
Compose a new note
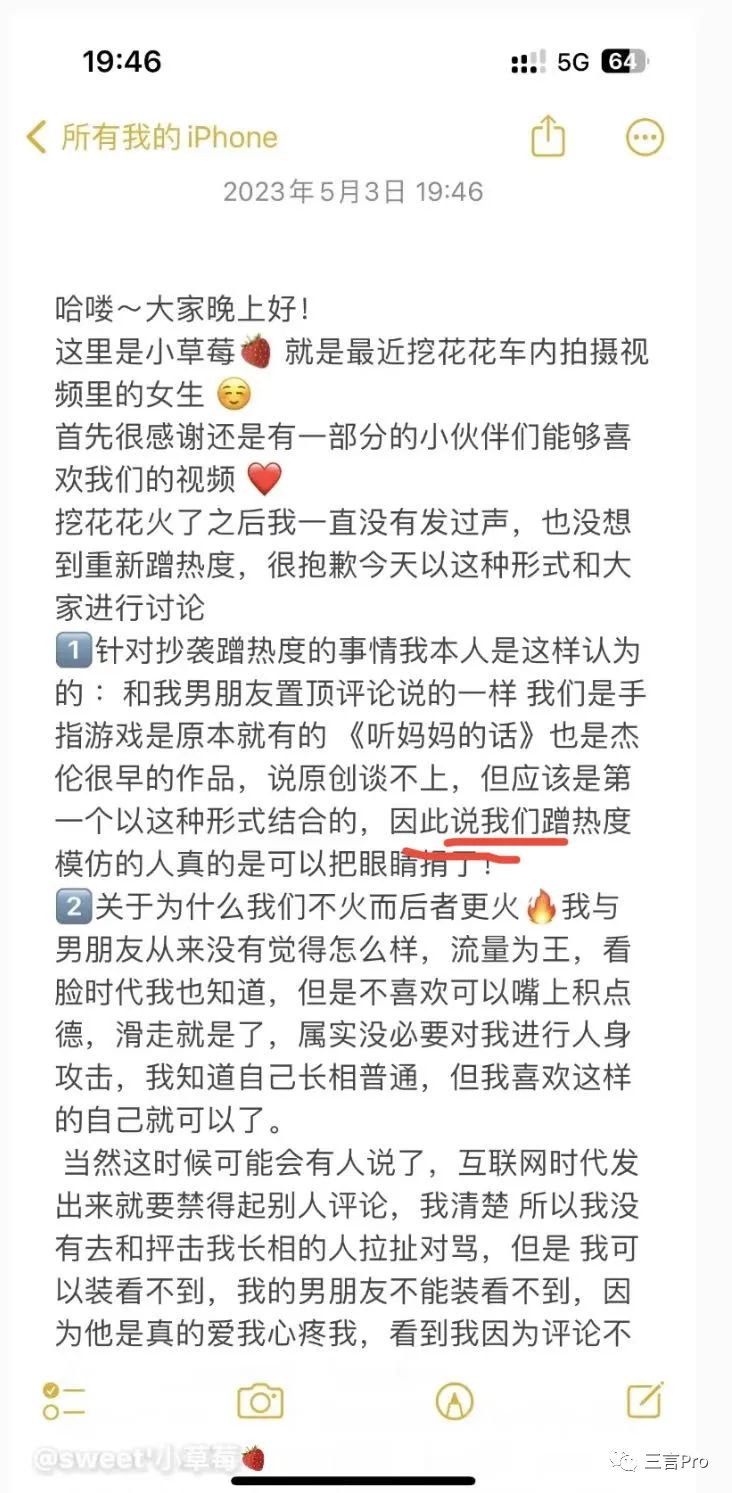point(645,1400)
